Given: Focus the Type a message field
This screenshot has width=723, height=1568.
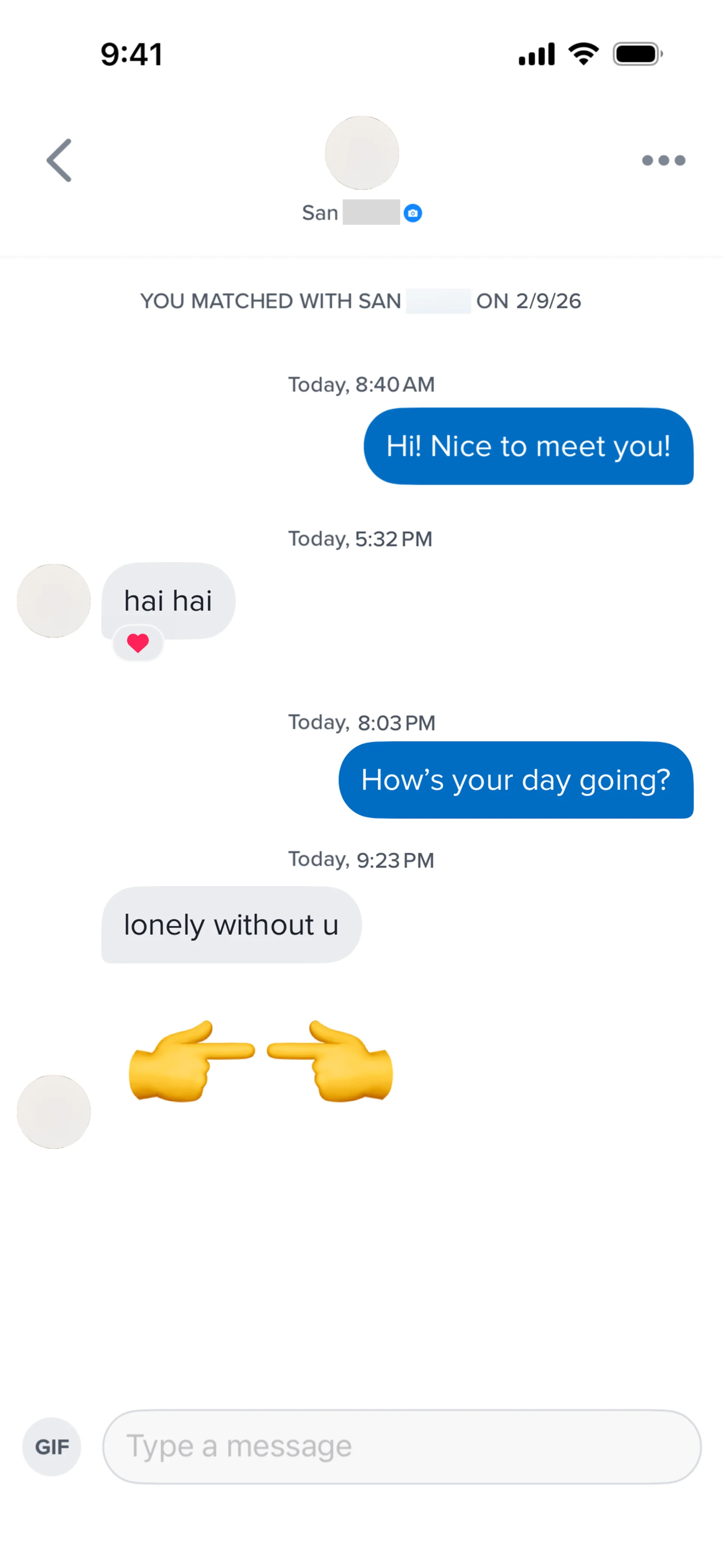Looking at the screenshot, I should (402, 1446).
